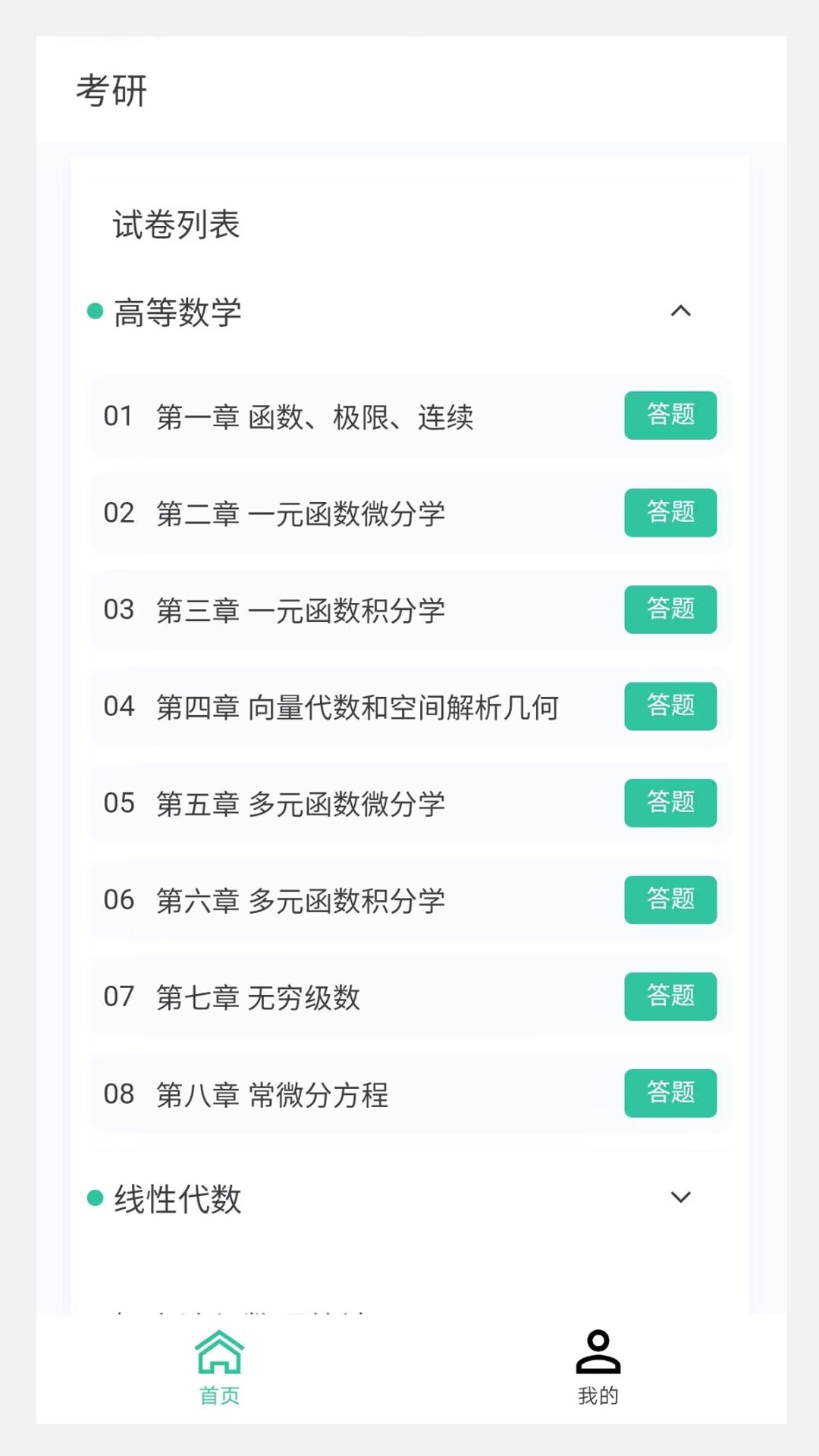819x1456 pixels.
Task: Click 答题 for 第四章 向量代数和空间解析几何
Action: coord(670,706)
